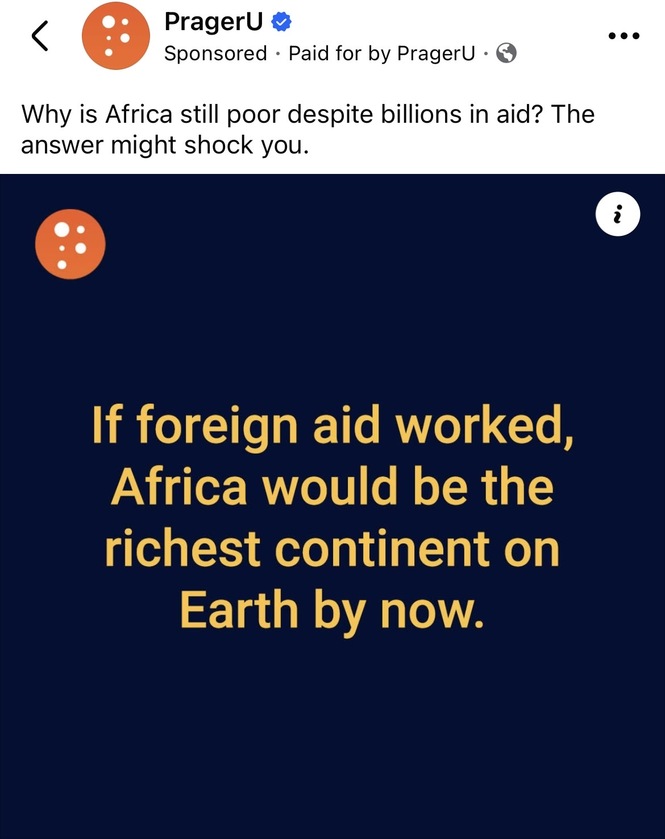
Task: Open the post's three-dot options menu
Action: [x=622, y=36]
